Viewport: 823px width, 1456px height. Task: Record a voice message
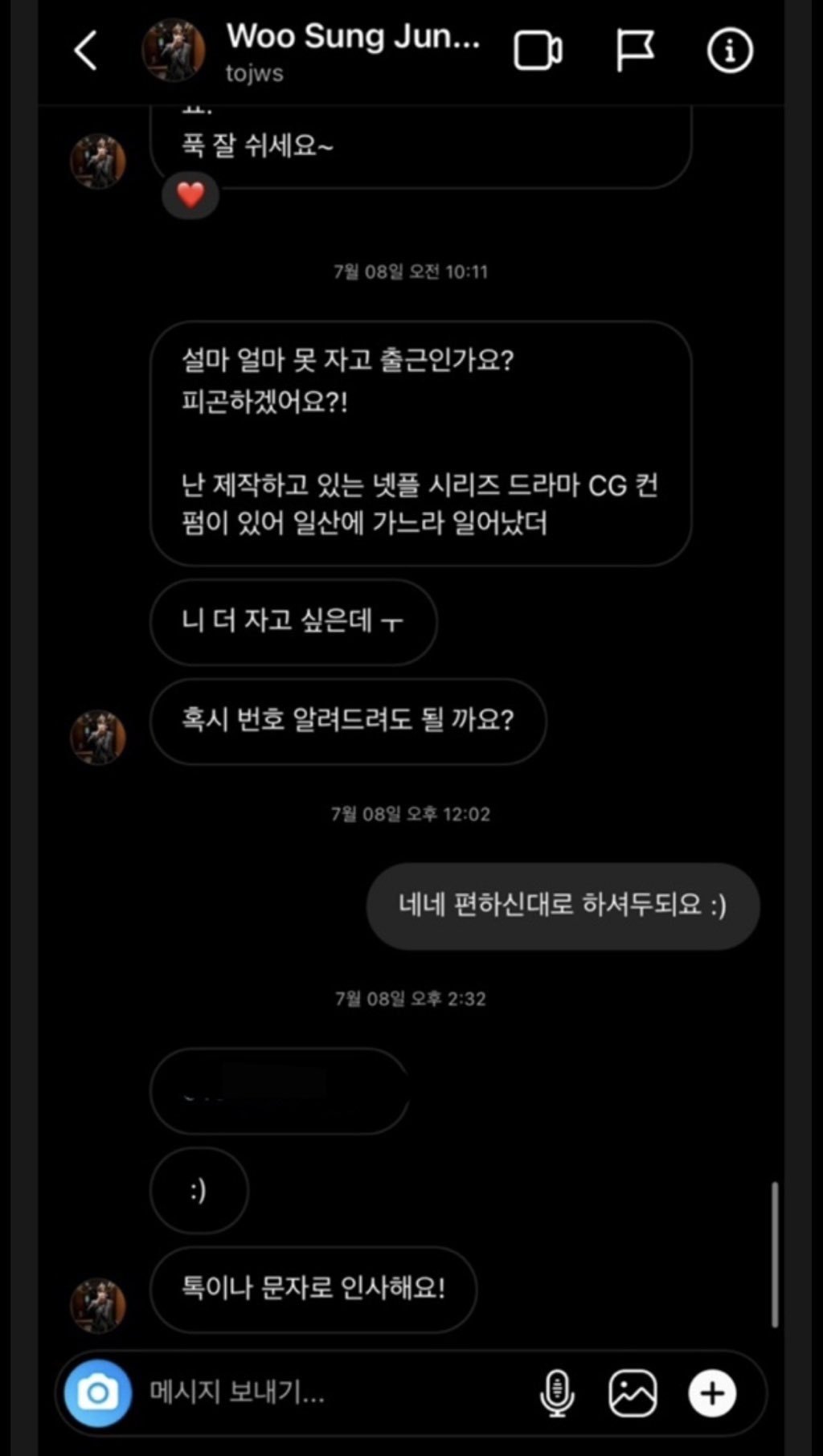tap(557, 1393)
